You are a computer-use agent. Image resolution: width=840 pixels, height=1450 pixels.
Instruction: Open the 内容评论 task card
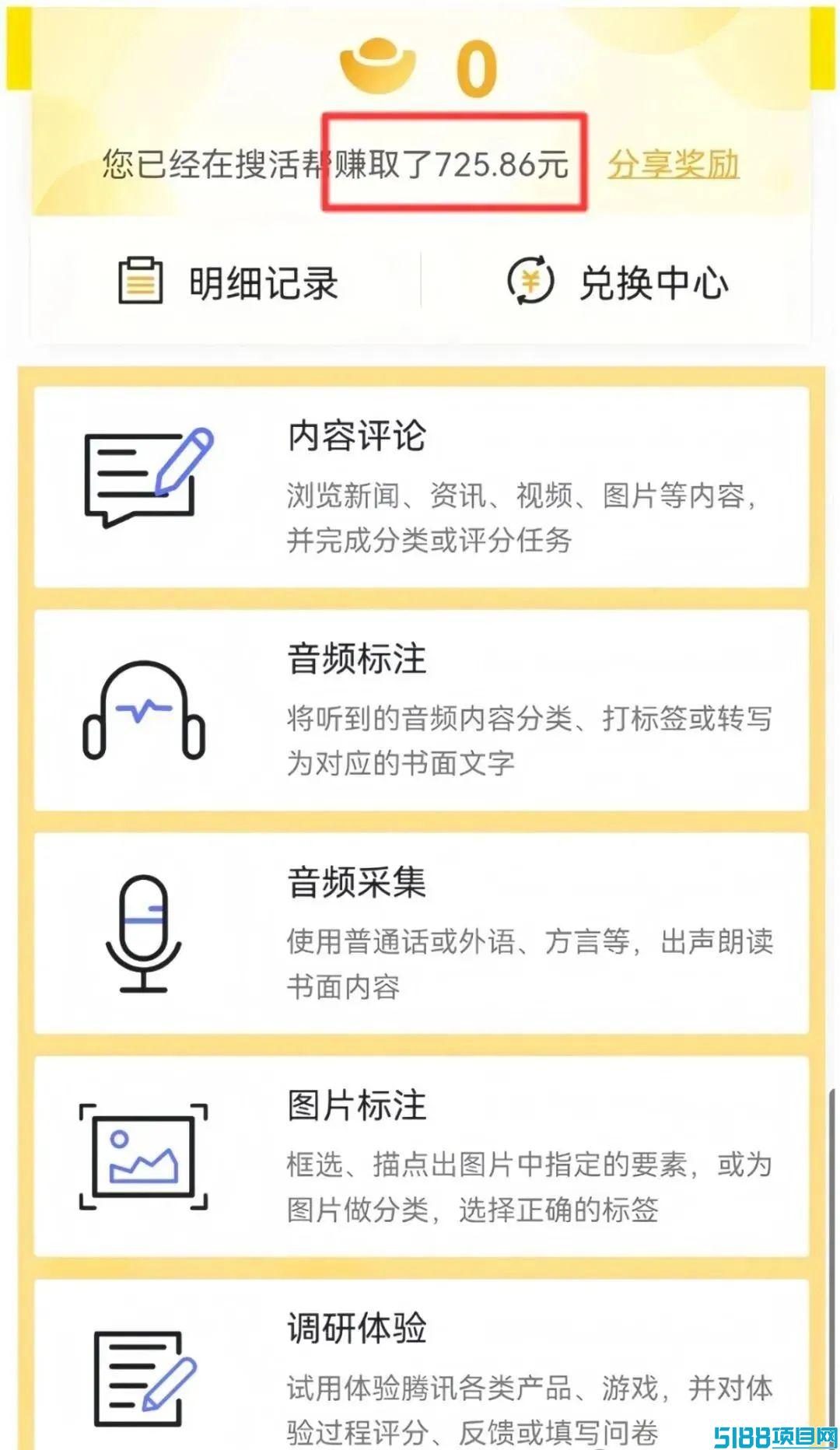[422, 487]
